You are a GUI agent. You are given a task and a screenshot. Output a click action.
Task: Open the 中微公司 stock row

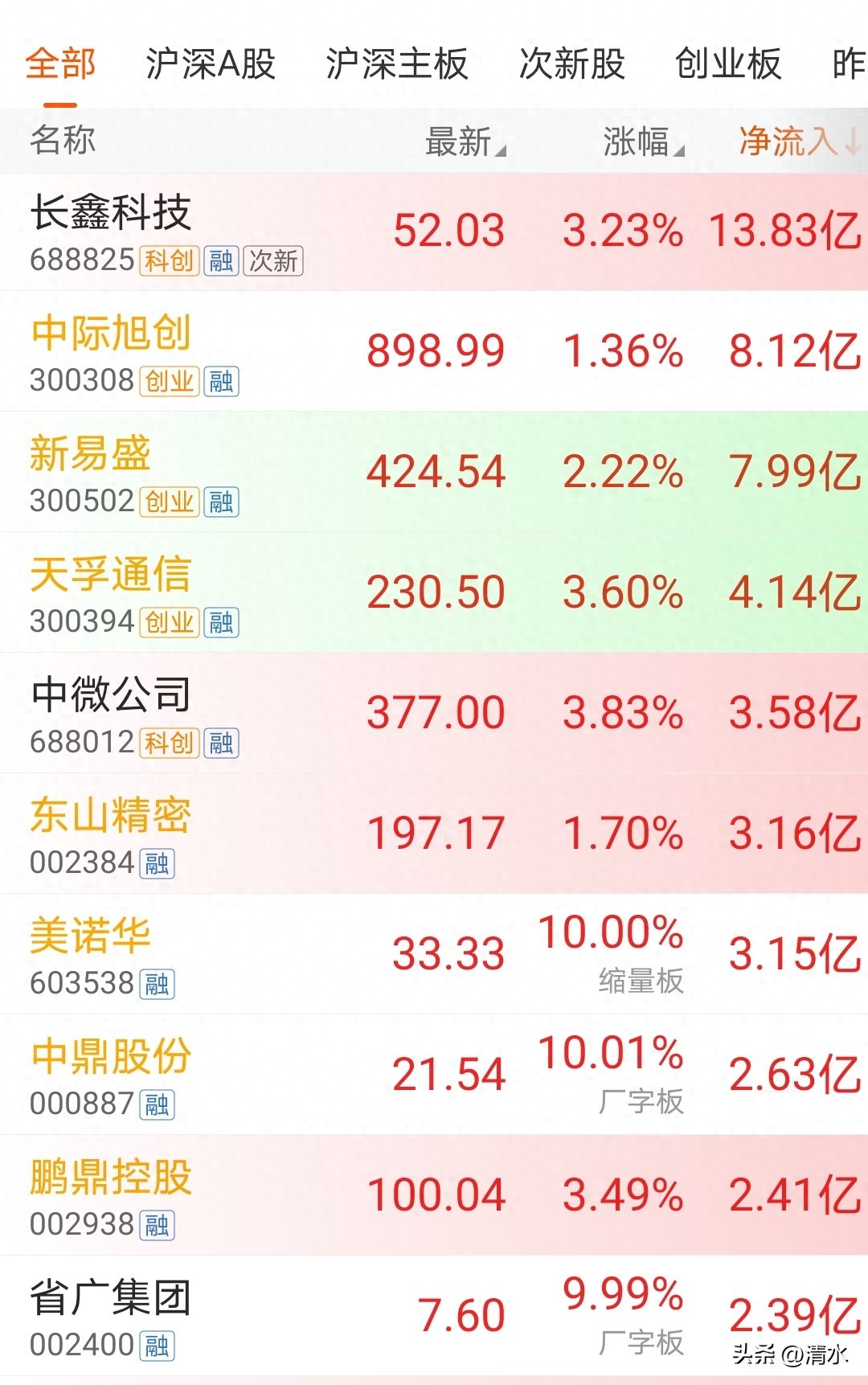(x=434, y=714)
